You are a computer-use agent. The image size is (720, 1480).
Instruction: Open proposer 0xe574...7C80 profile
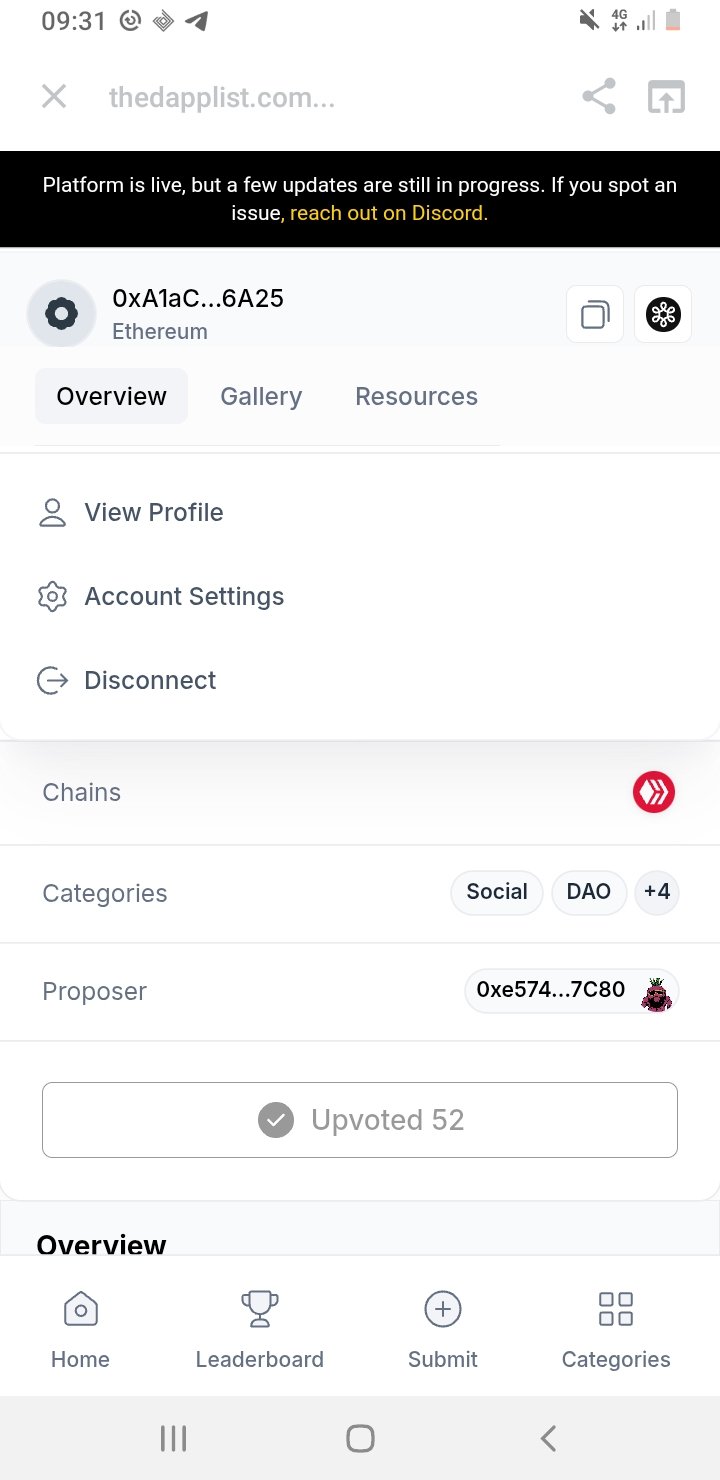(x=572, y=991)
